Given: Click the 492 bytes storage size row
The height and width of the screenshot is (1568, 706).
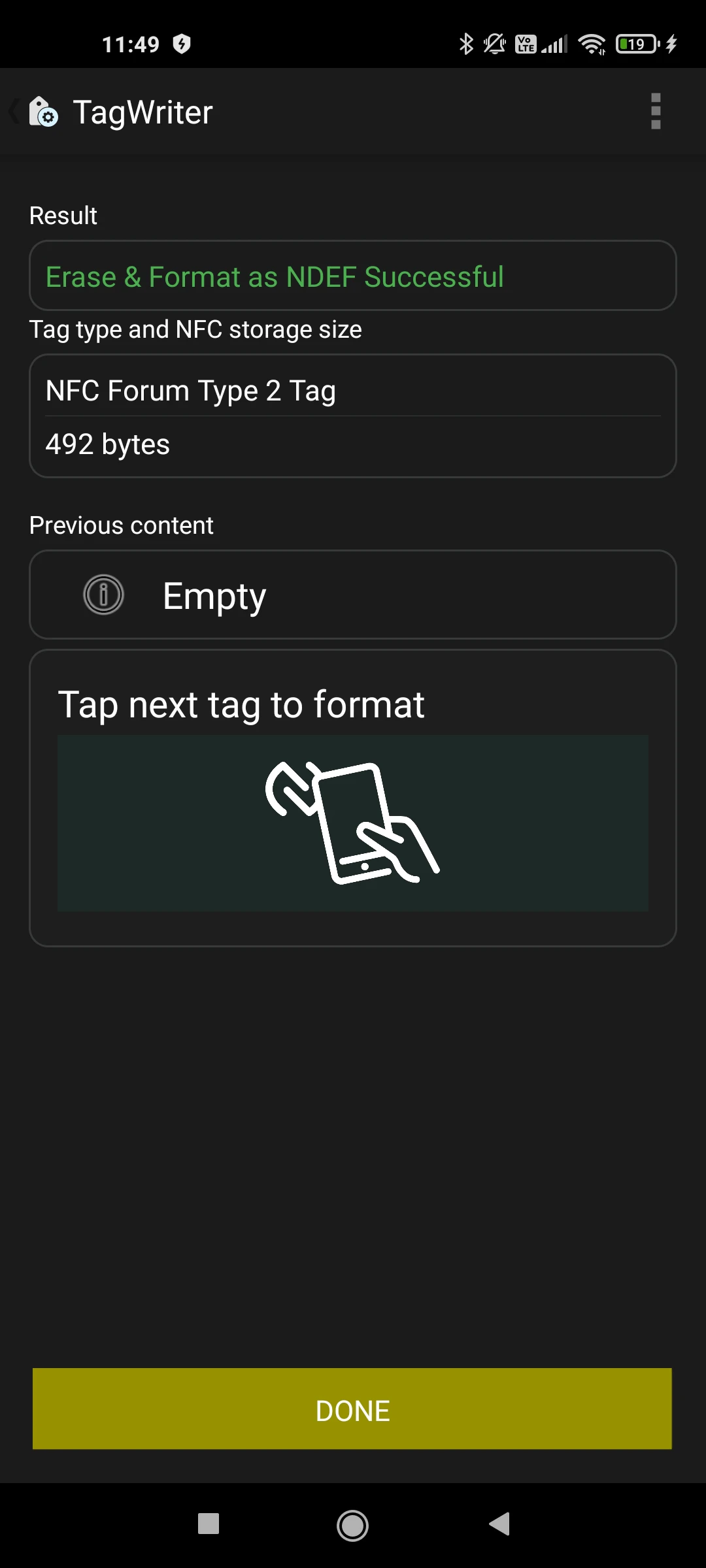Looking at the screenshot, I should point(108,444).
